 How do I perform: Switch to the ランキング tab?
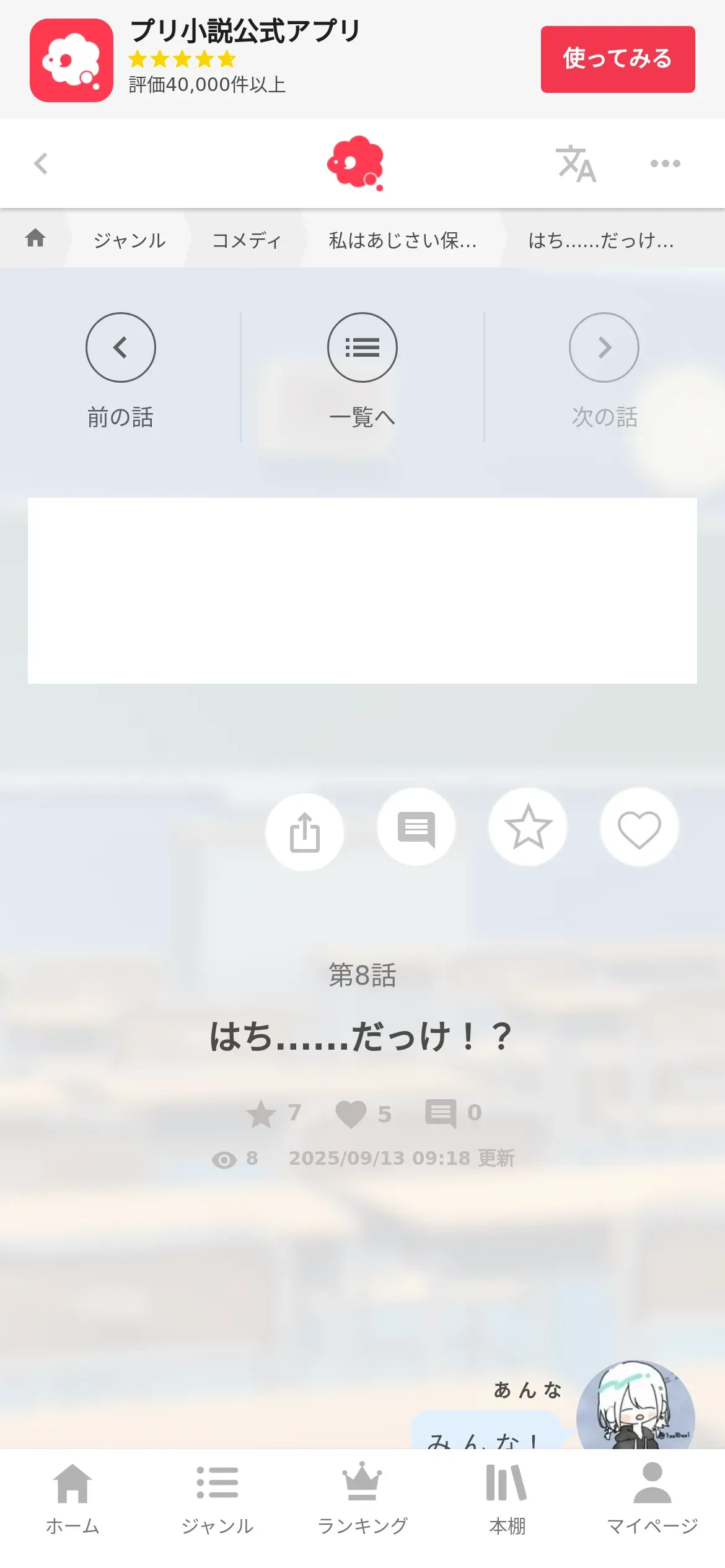point(362,1499)
